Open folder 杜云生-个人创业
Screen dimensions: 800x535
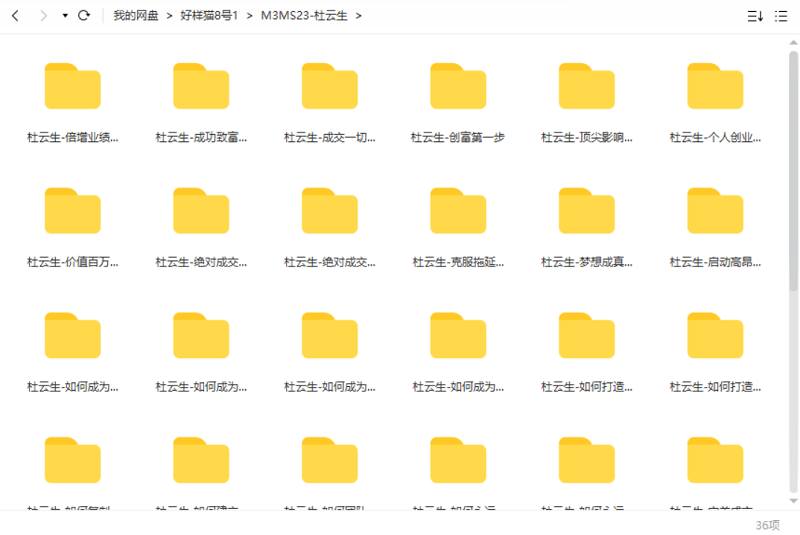[x=715, y=87]
